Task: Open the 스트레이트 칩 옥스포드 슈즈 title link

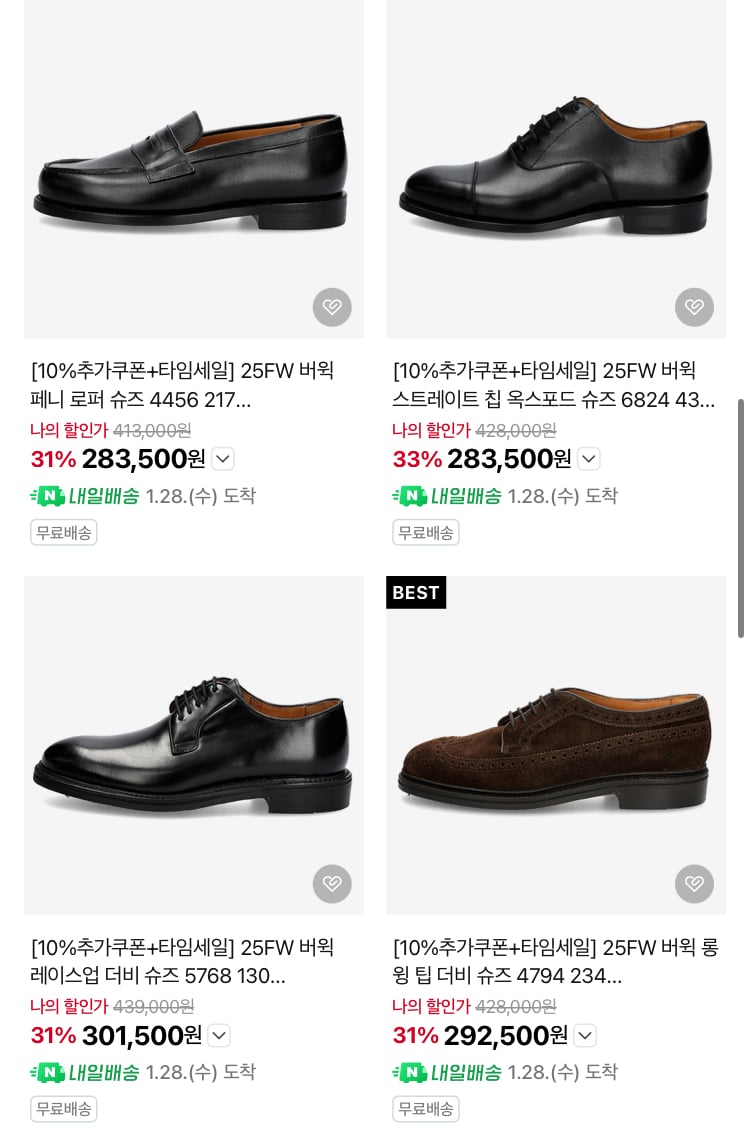Action: click(554, 386)
